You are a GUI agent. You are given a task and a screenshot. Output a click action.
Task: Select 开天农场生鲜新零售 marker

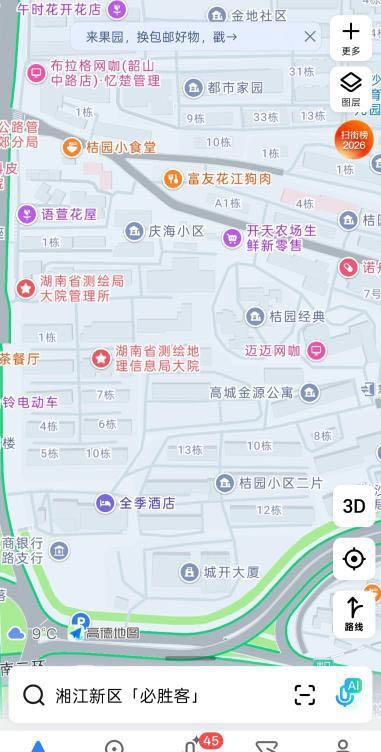click(x=270, y=238)
